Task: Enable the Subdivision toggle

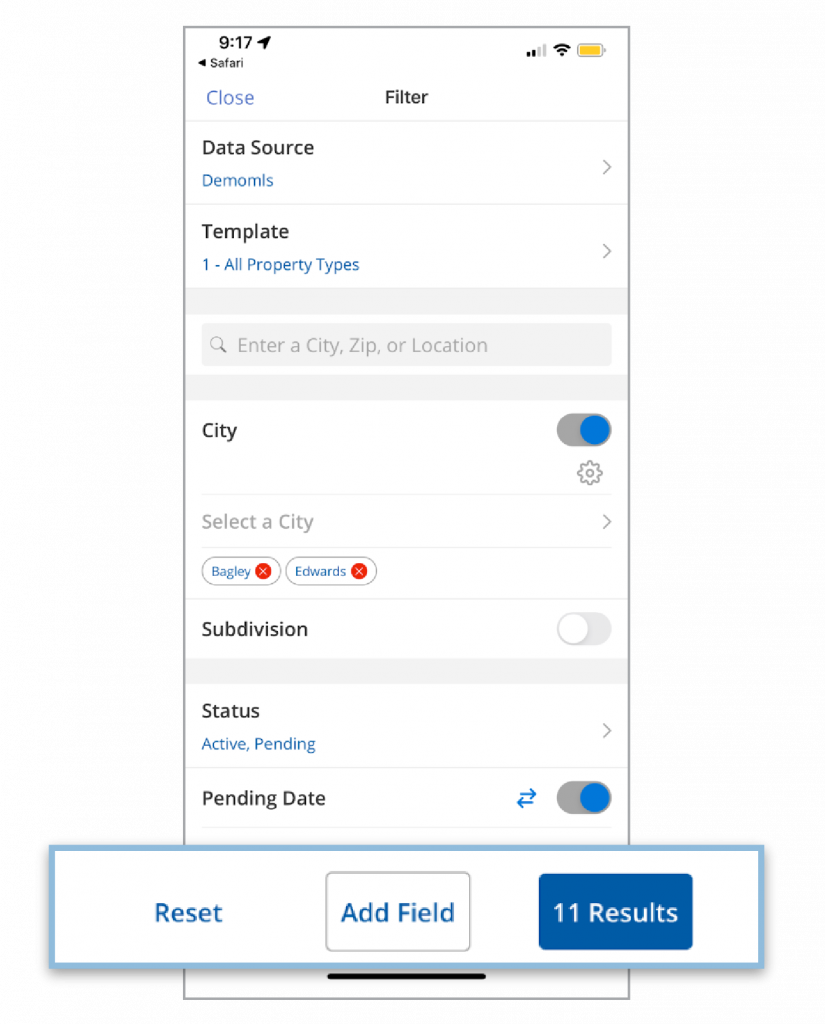Action: (x=584, y=629)
